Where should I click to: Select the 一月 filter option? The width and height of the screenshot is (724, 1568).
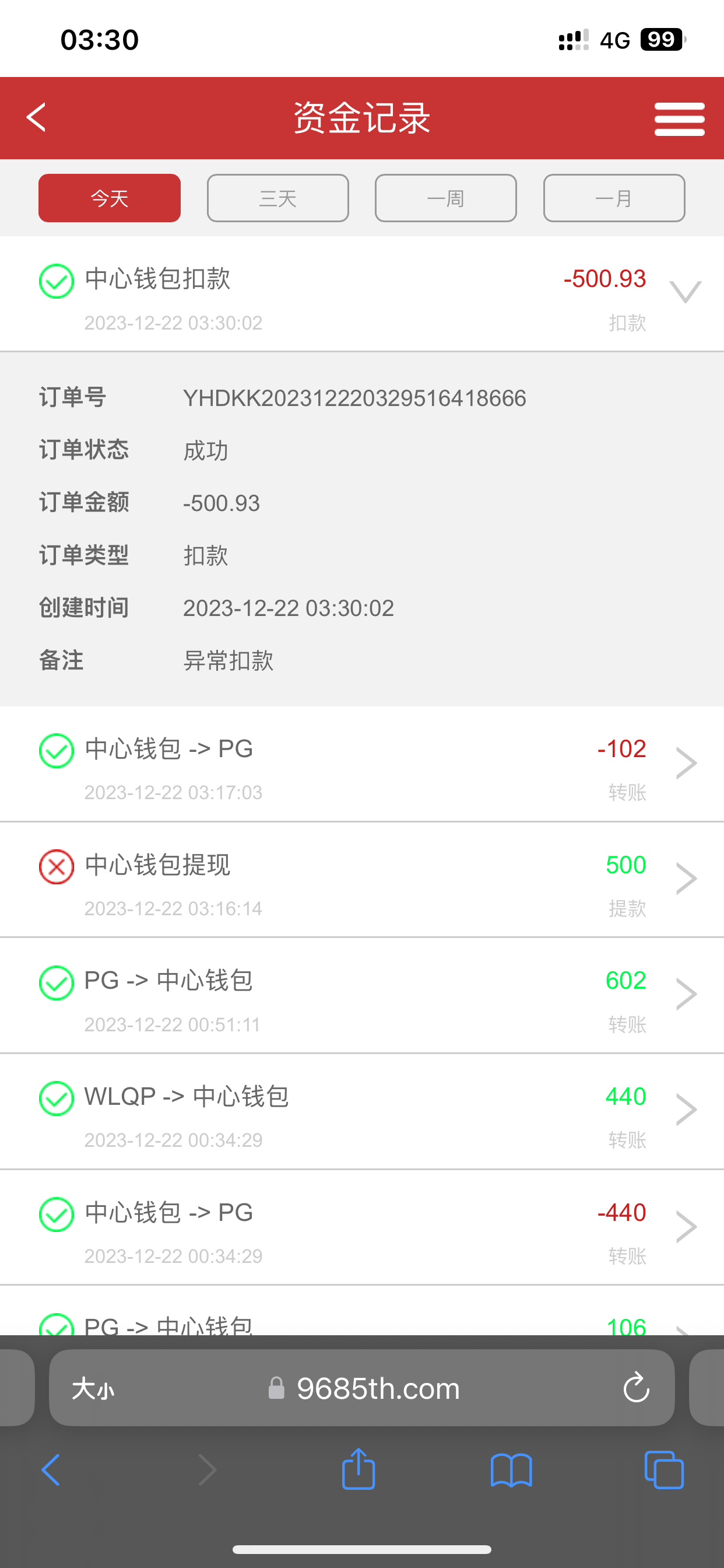[614, 198]
